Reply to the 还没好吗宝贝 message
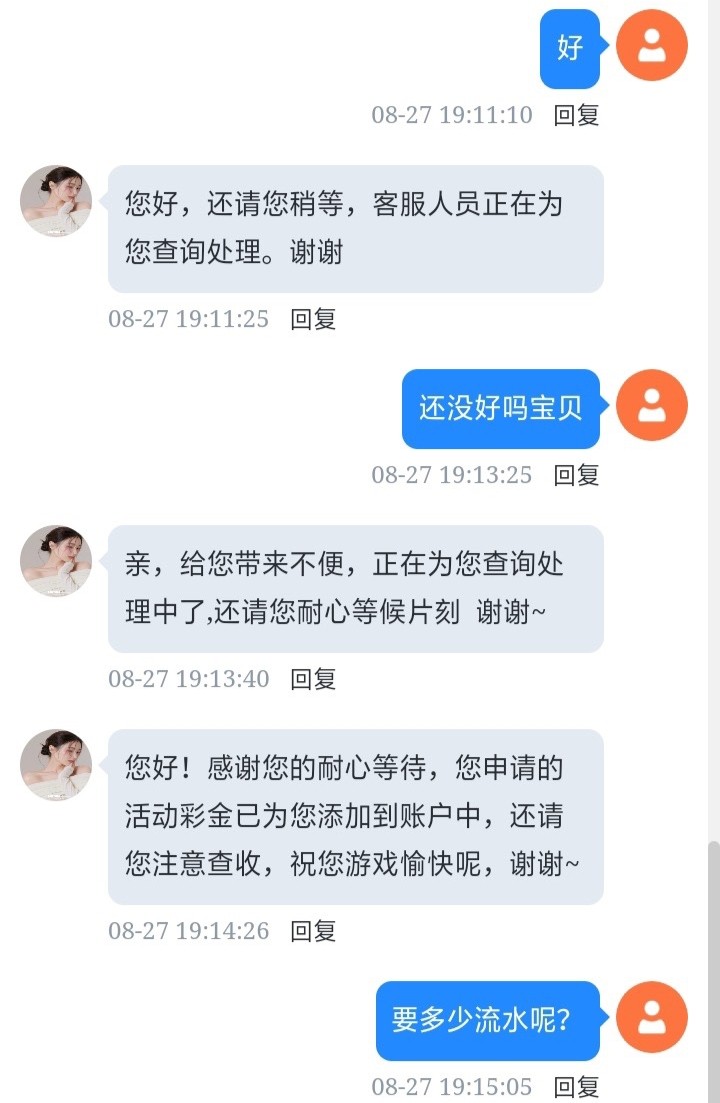The image size is (720, 1103). (576, 474)
